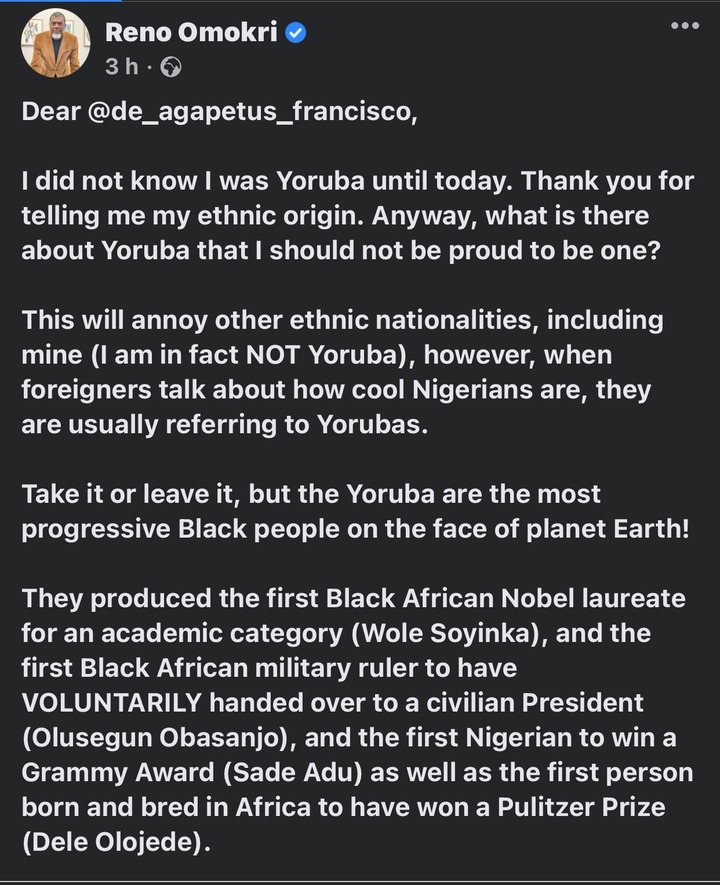Open the post's three-dot overflow menu
720x885 pixels.
click(684, 26)
